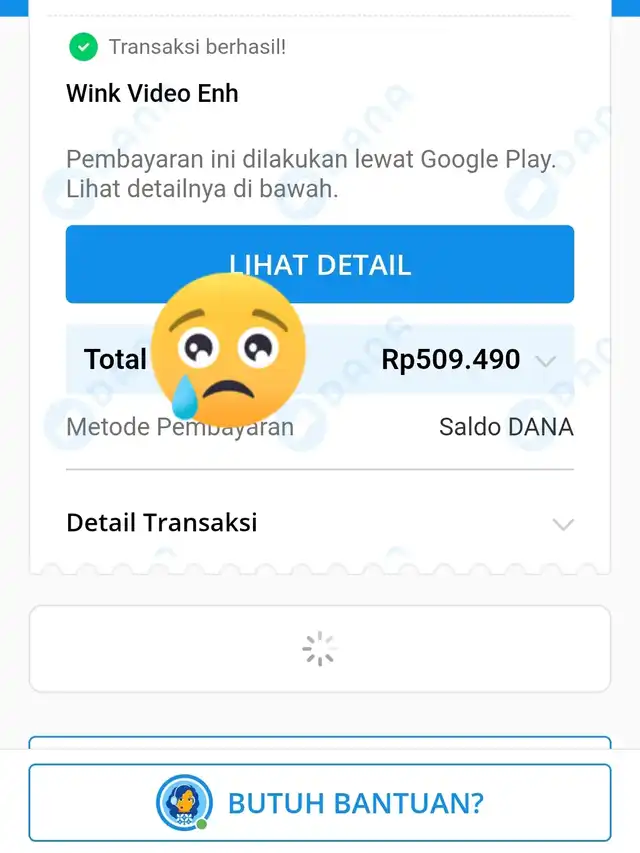Image resolution: width=640 pixels, height=853 pixels.
Task: Expand the Total amount breakdown
Action: tap(545, 361)
